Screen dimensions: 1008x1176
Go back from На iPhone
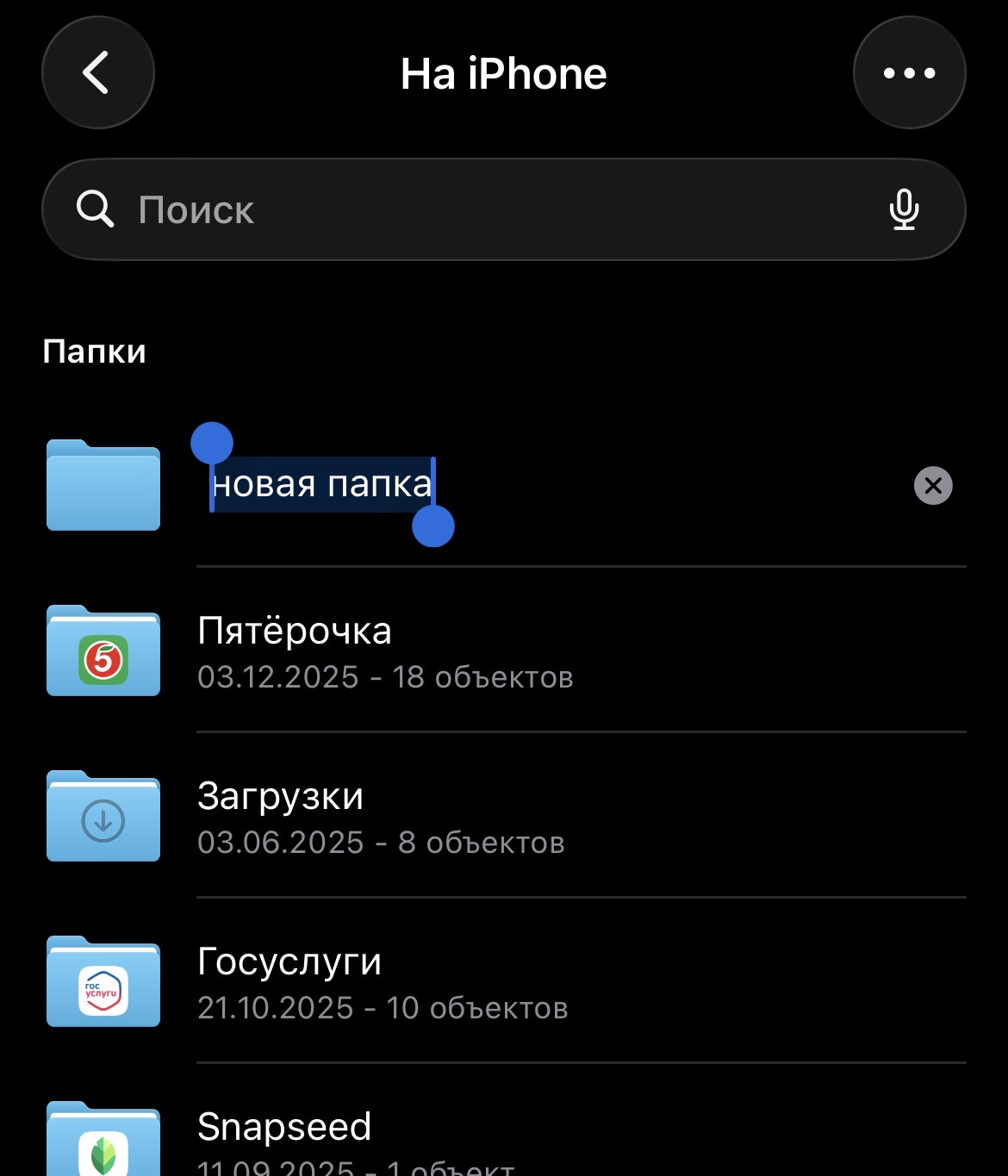click(97, 72)
